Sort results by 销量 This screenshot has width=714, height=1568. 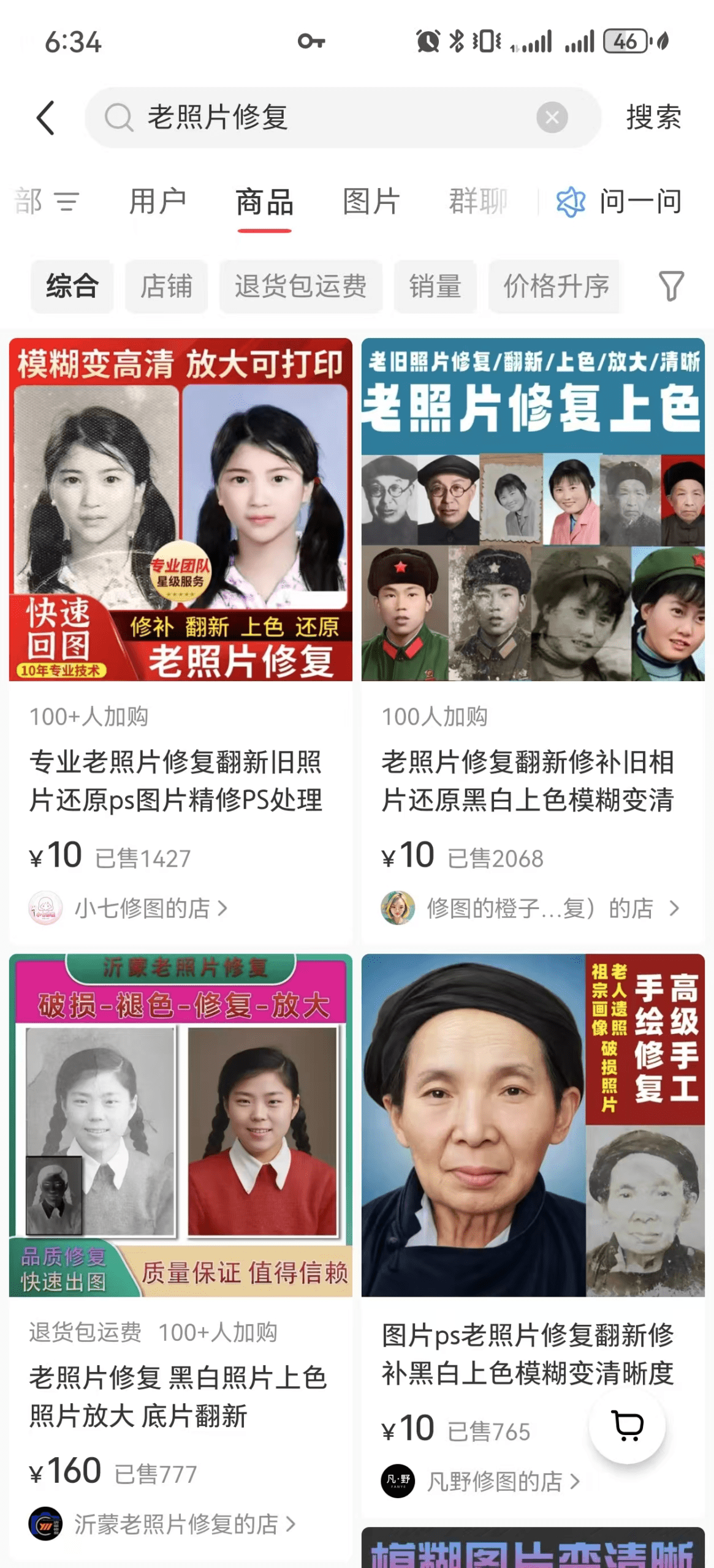(435, 286)
